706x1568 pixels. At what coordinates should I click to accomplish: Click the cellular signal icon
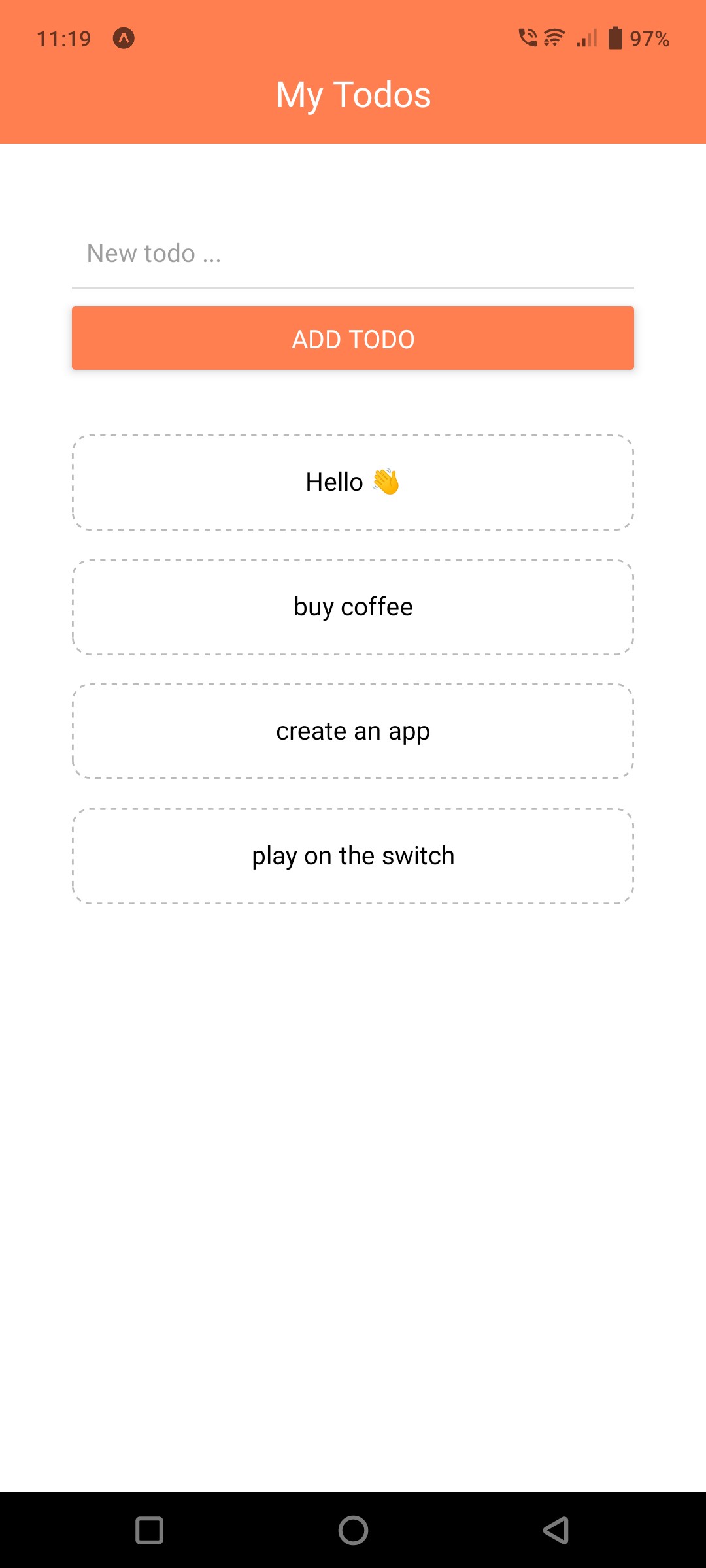coord(585,39)
